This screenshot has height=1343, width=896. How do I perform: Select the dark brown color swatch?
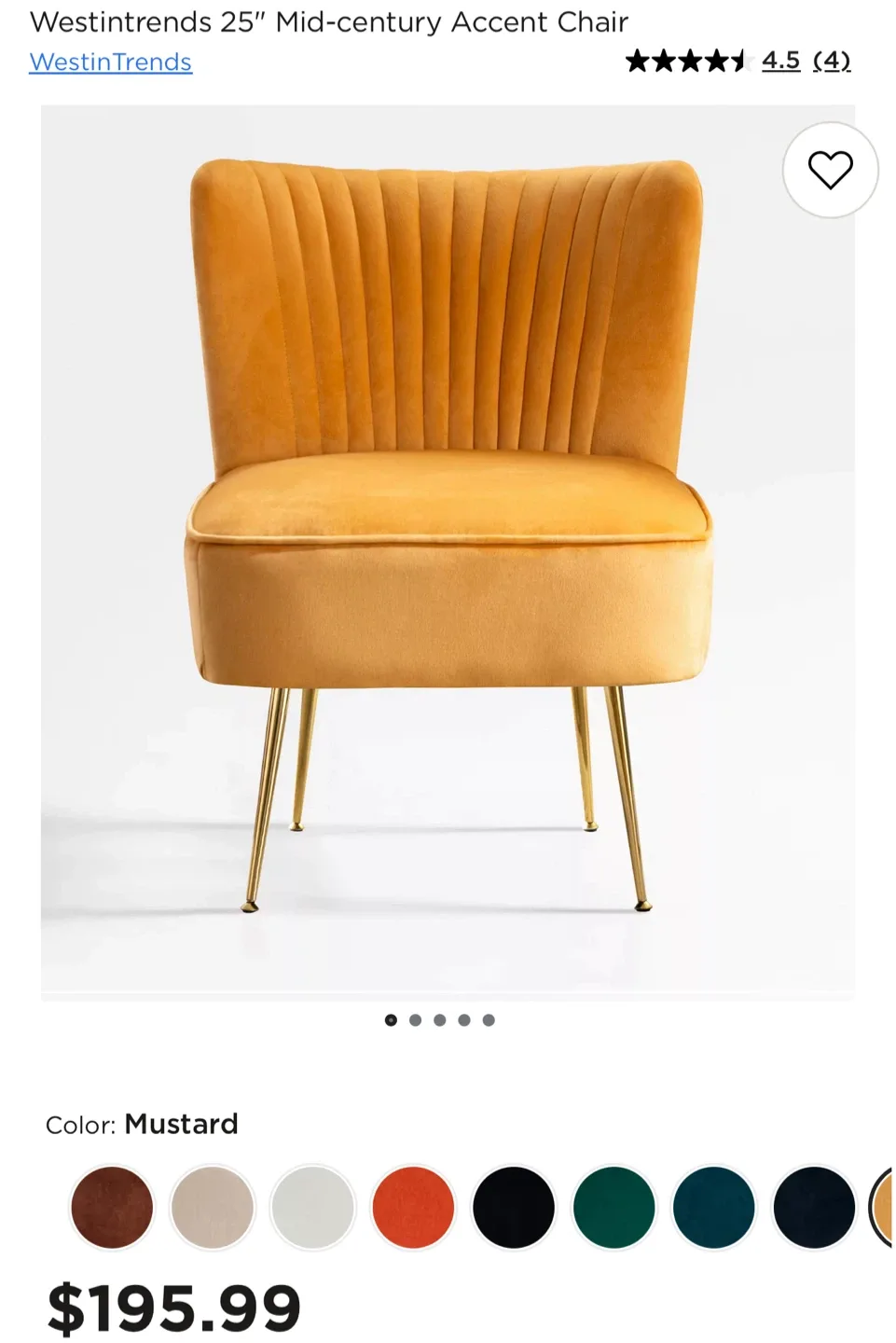(x=112, y=1207)
